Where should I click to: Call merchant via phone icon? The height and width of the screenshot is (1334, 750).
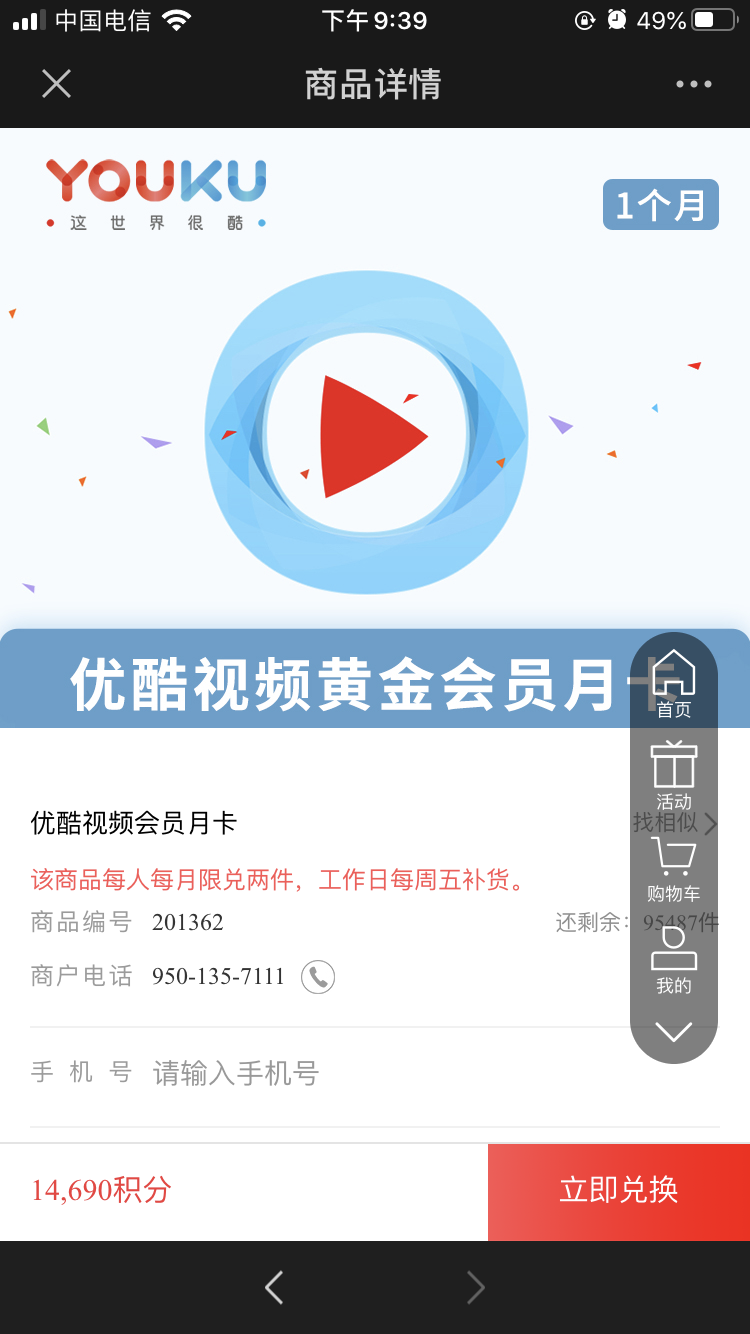click(x=318, y=977)
